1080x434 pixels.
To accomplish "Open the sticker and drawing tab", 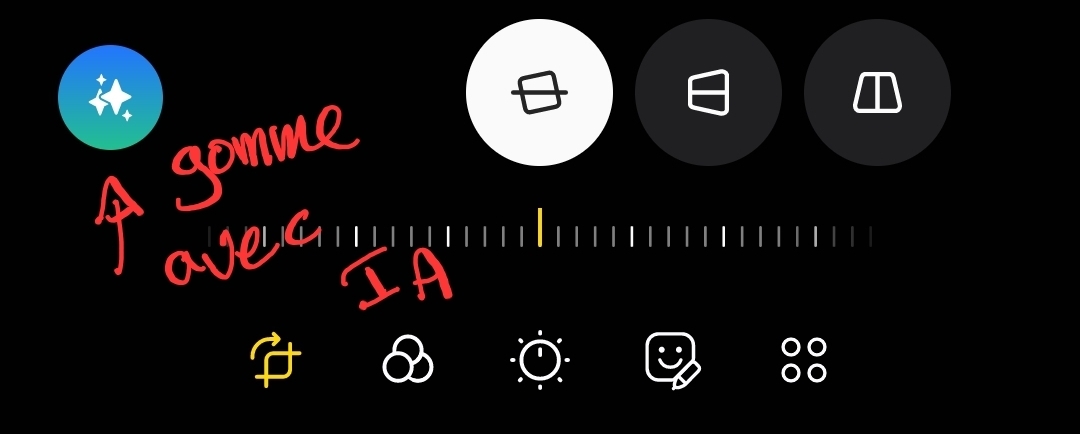I will click(x=673, y=359).
